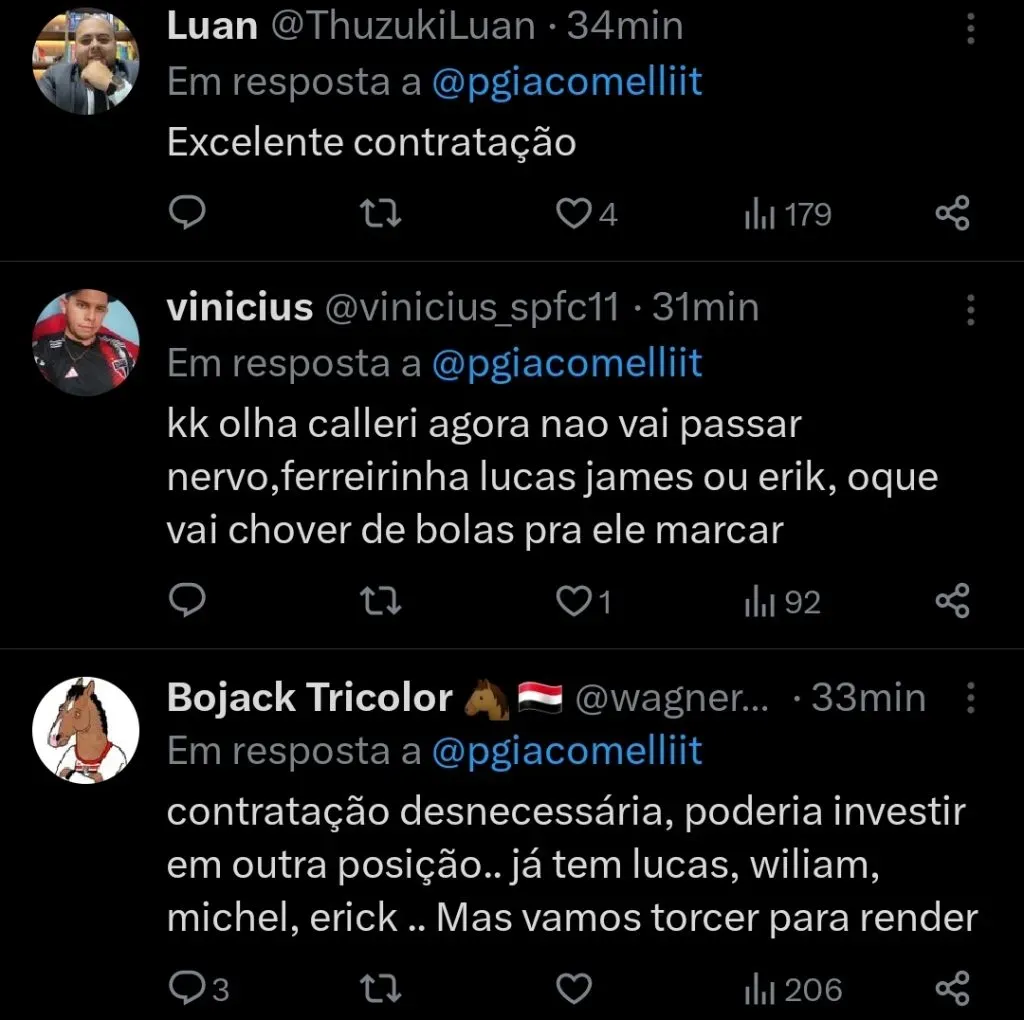
Task: View vinicius's profile avatar
Action: 86,343
